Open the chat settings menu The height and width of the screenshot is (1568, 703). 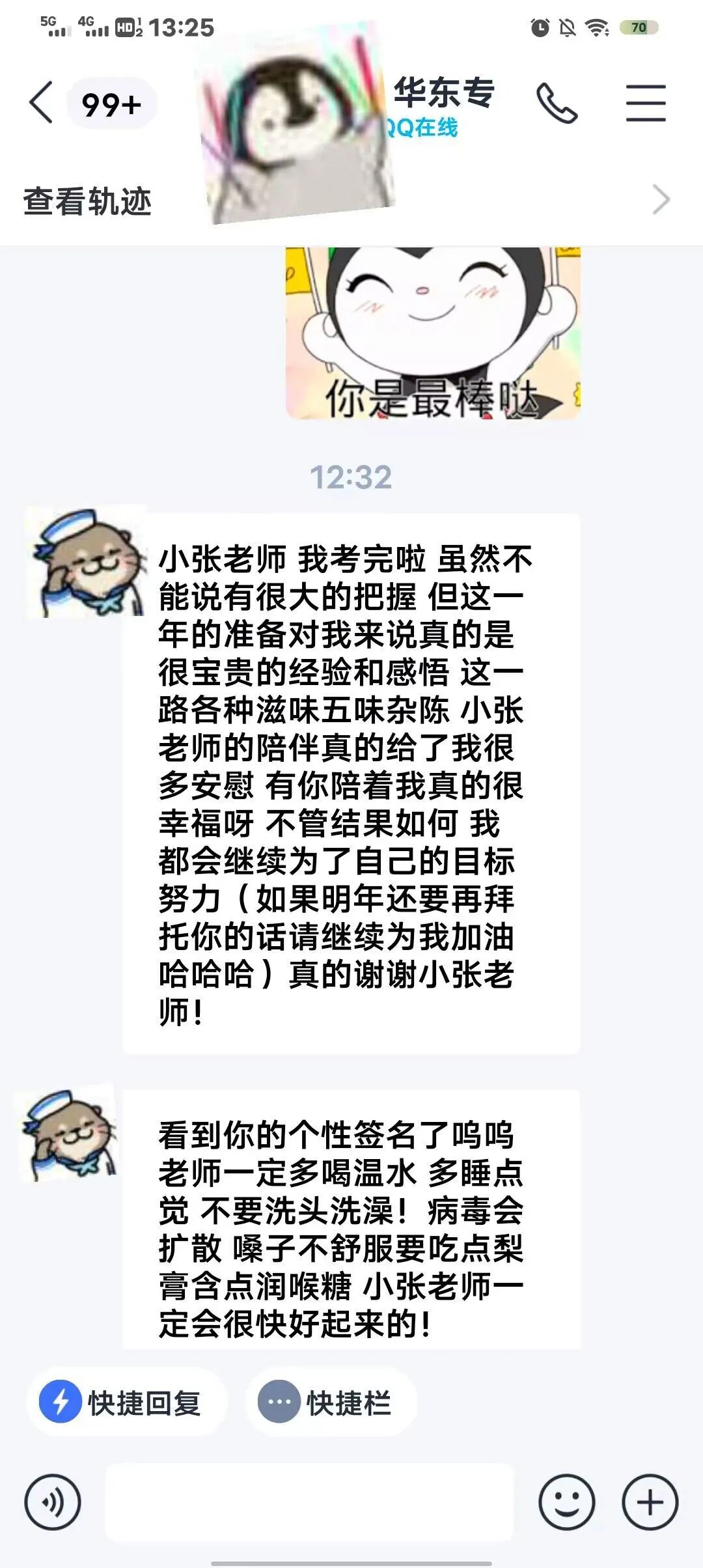coord(646,103)
